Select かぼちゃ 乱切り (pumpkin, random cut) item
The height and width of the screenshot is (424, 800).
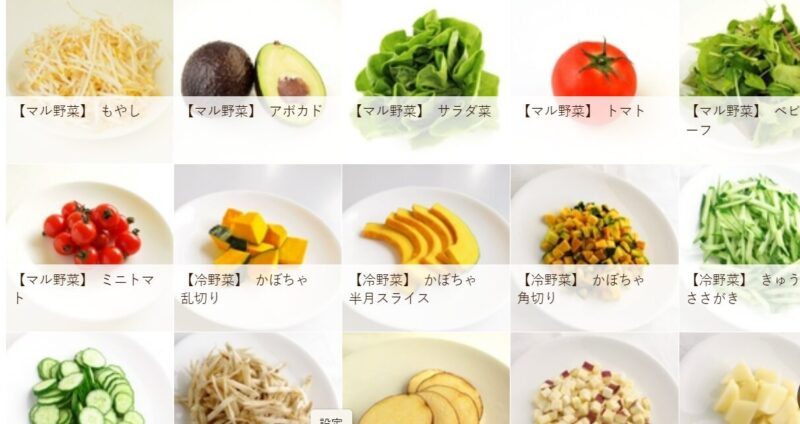[256, 240]
